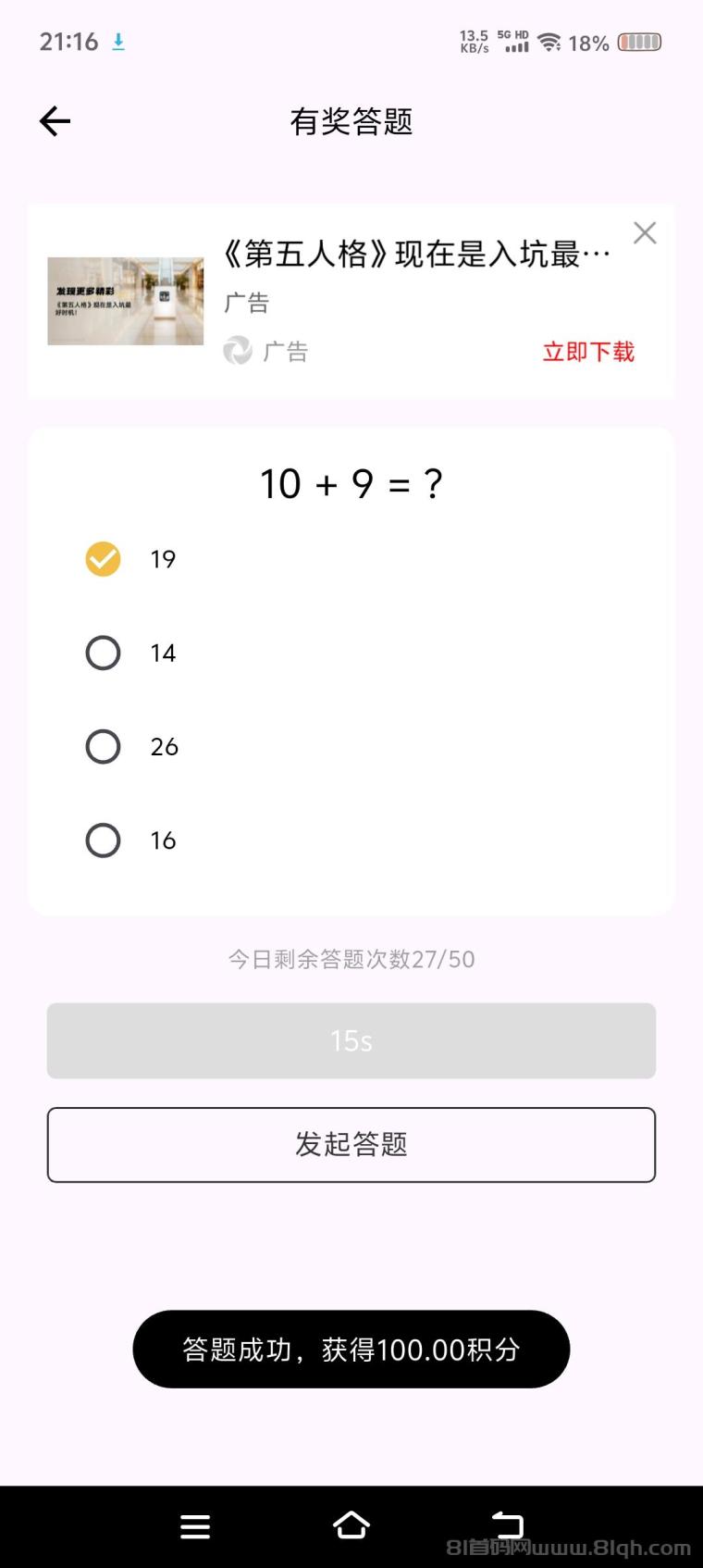Deselect the checked answer 19
Viewport: 703px width, 1568px height.
pos(103,559)
